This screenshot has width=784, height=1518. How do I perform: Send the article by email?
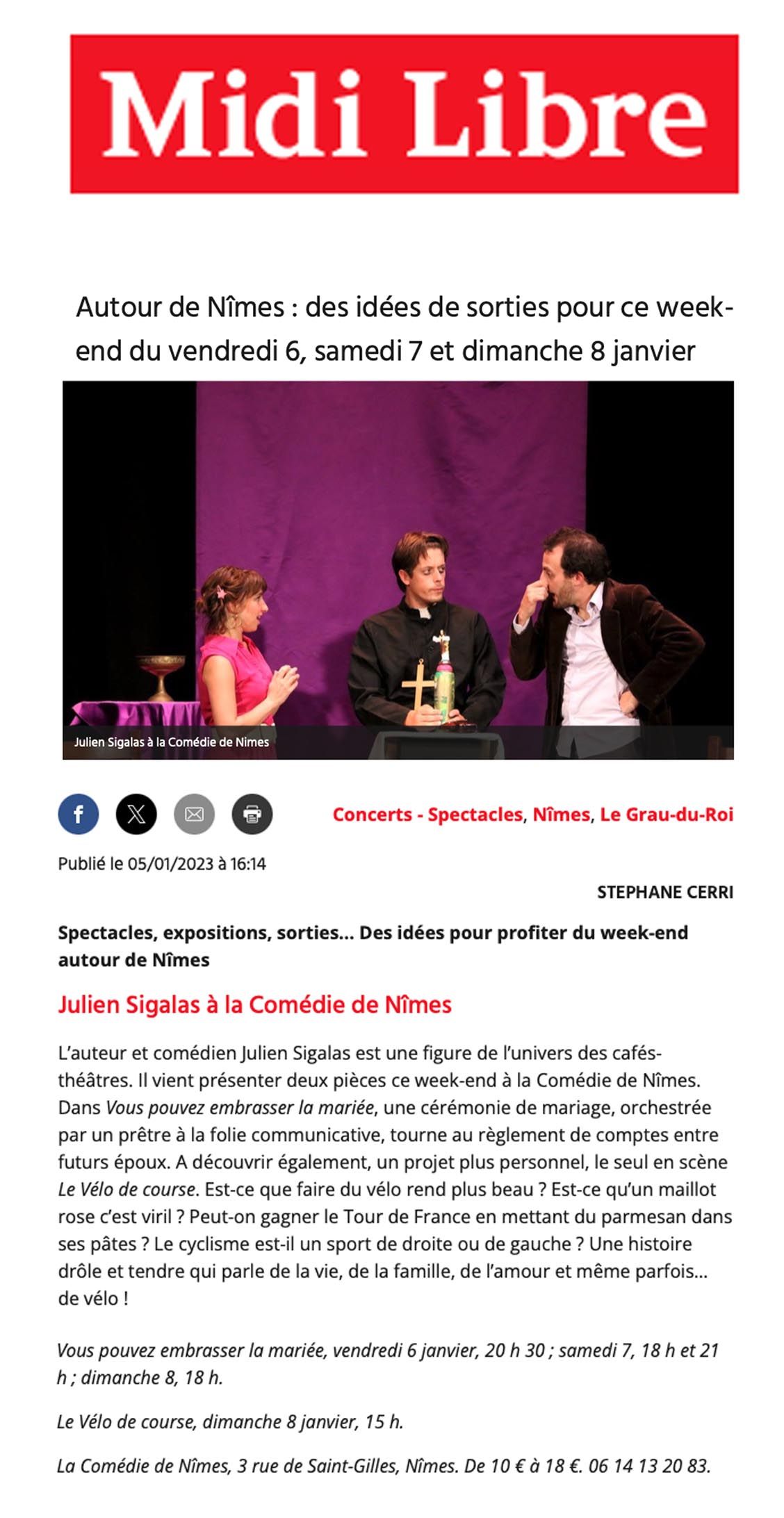point(194,814)
